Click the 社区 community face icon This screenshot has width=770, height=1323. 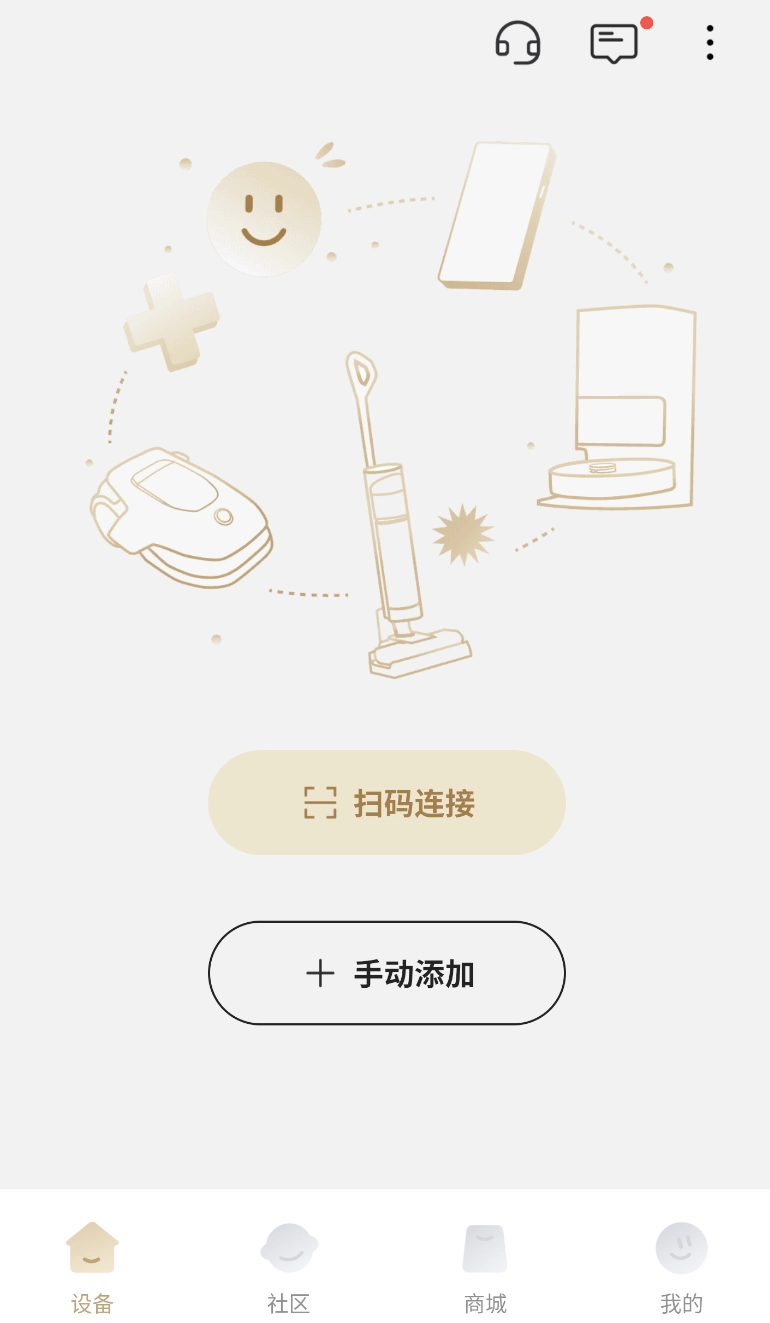pyautogui.click(x=288, y=1247)
